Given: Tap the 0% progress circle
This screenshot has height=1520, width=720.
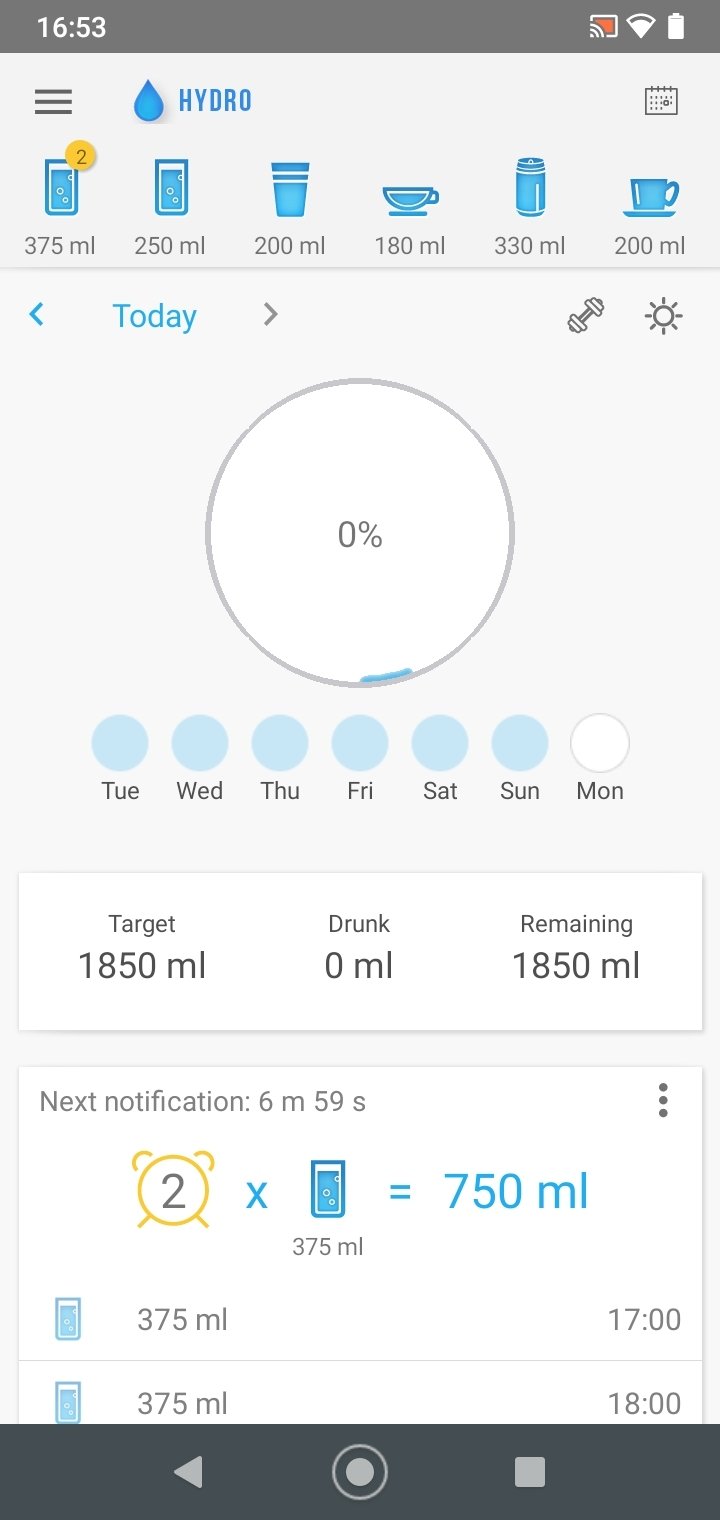Looking at the screenshot, I should (x=360, y=533).
